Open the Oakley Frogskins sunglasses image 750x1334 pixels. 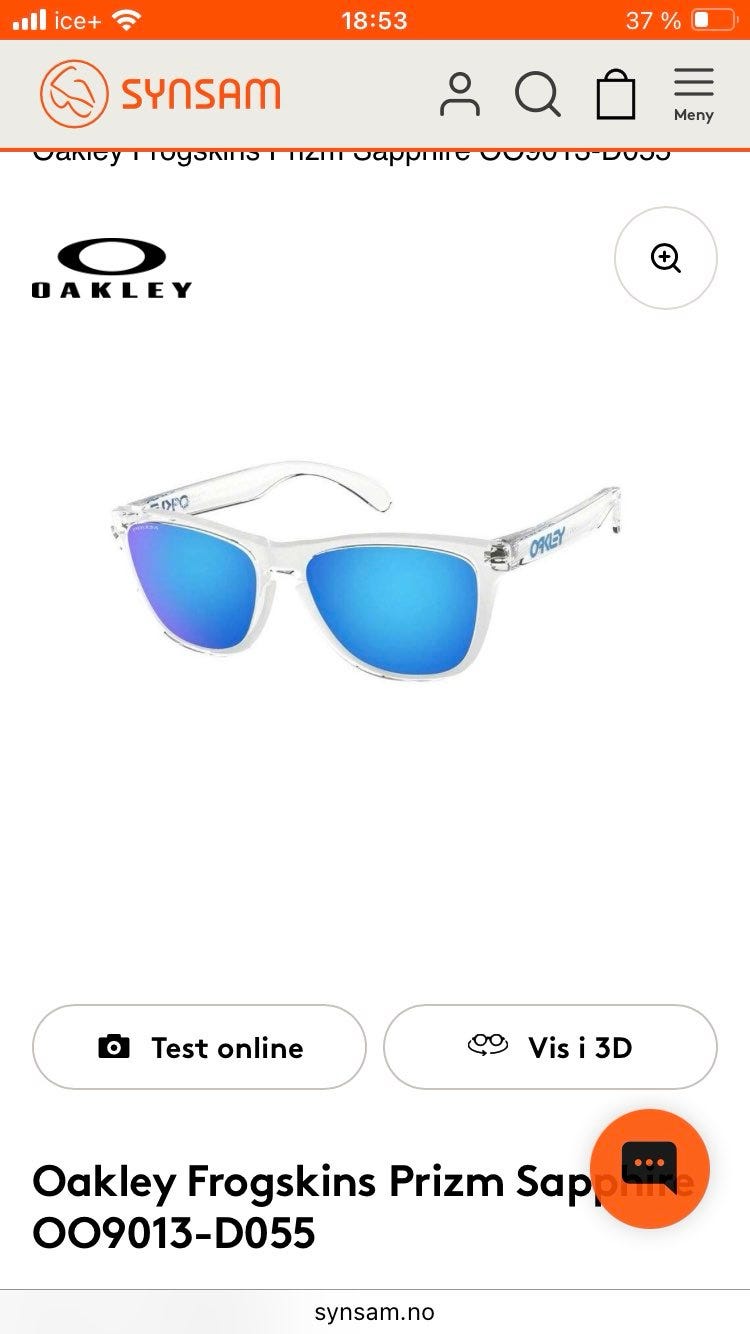366,570
